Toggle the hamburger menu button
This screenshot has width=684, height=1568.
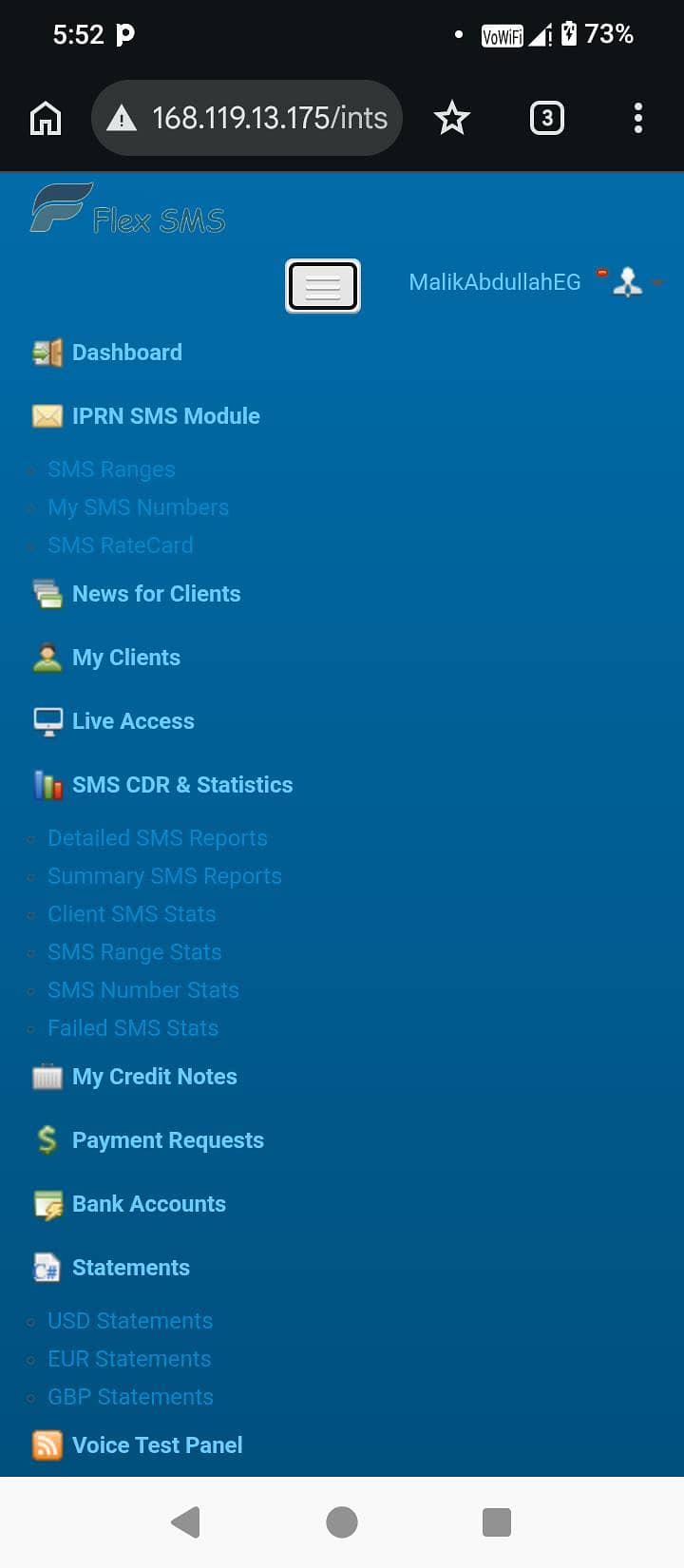pos(323,286)
